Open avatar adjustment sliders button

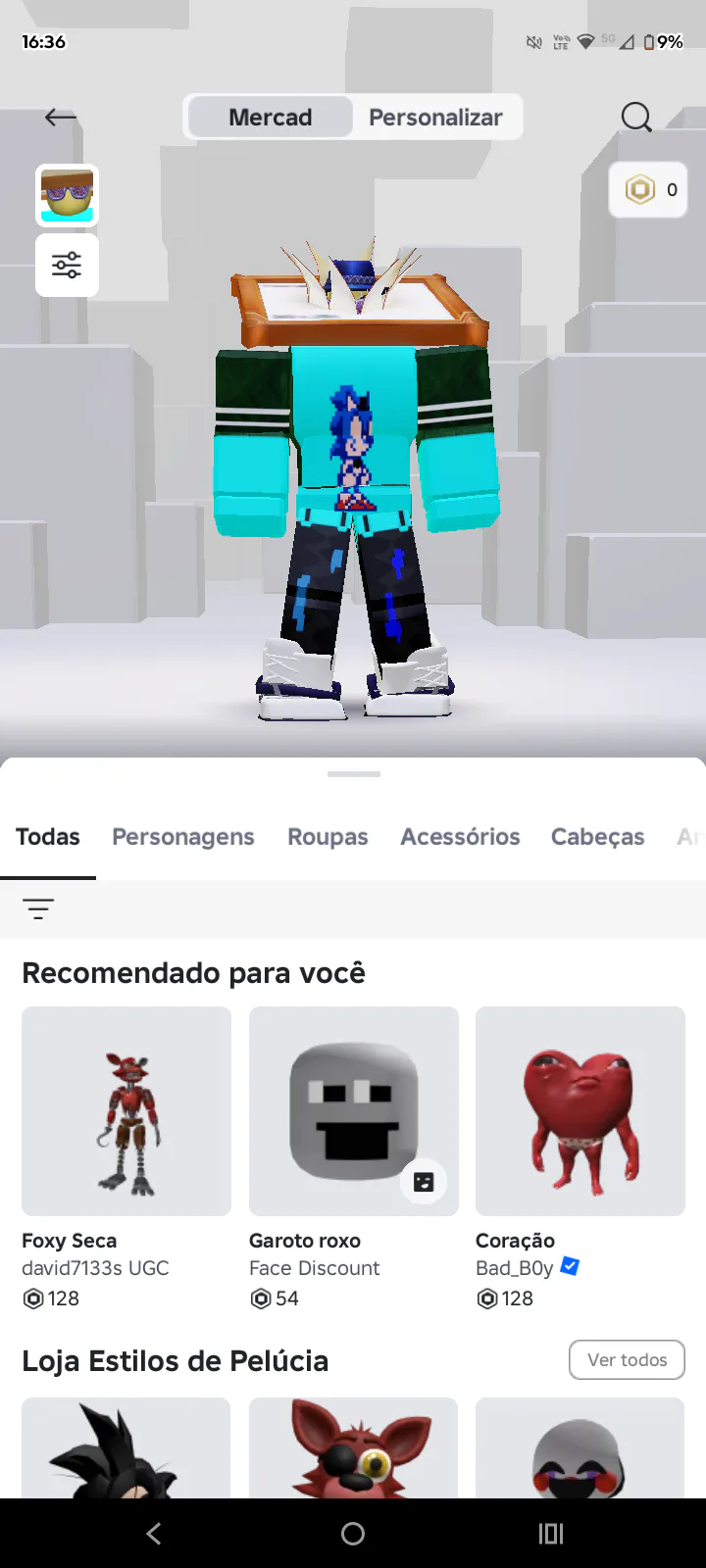[x=68, y=265]
